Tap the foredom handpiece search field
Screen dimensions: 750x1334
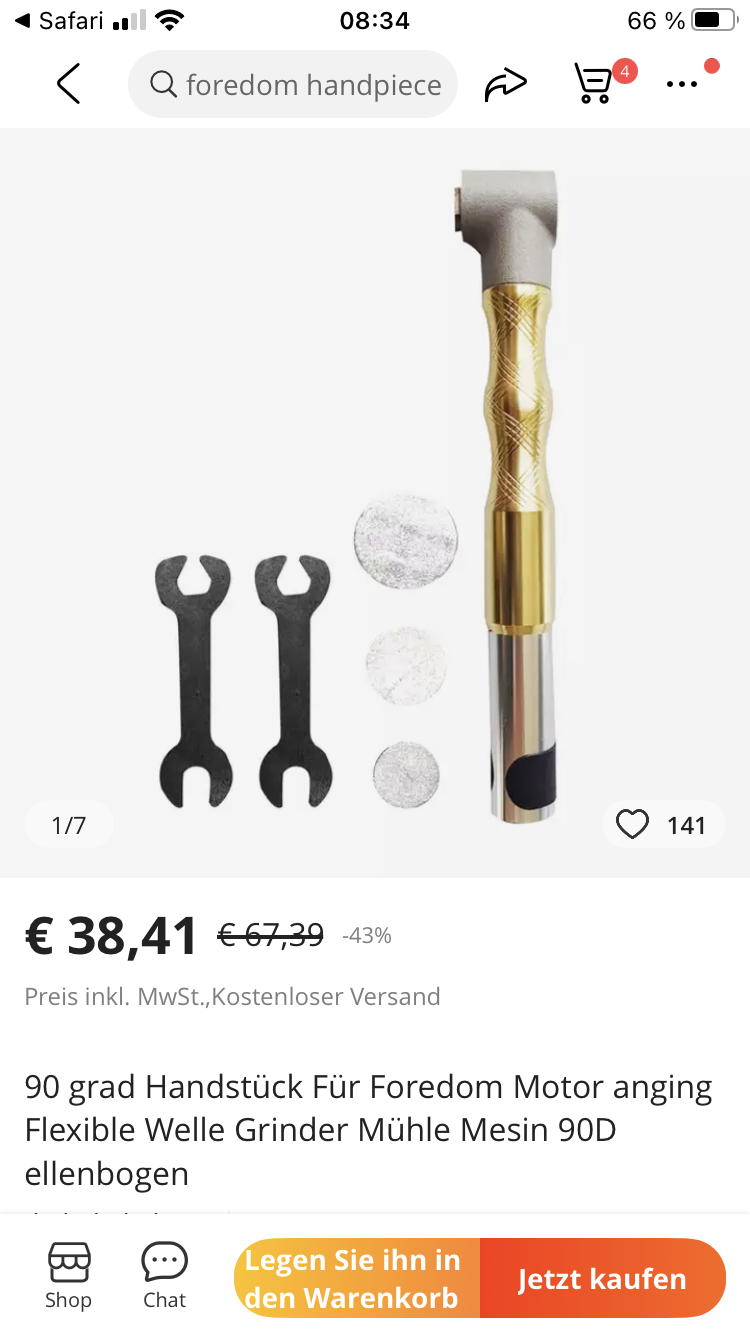tap(293, 85)
